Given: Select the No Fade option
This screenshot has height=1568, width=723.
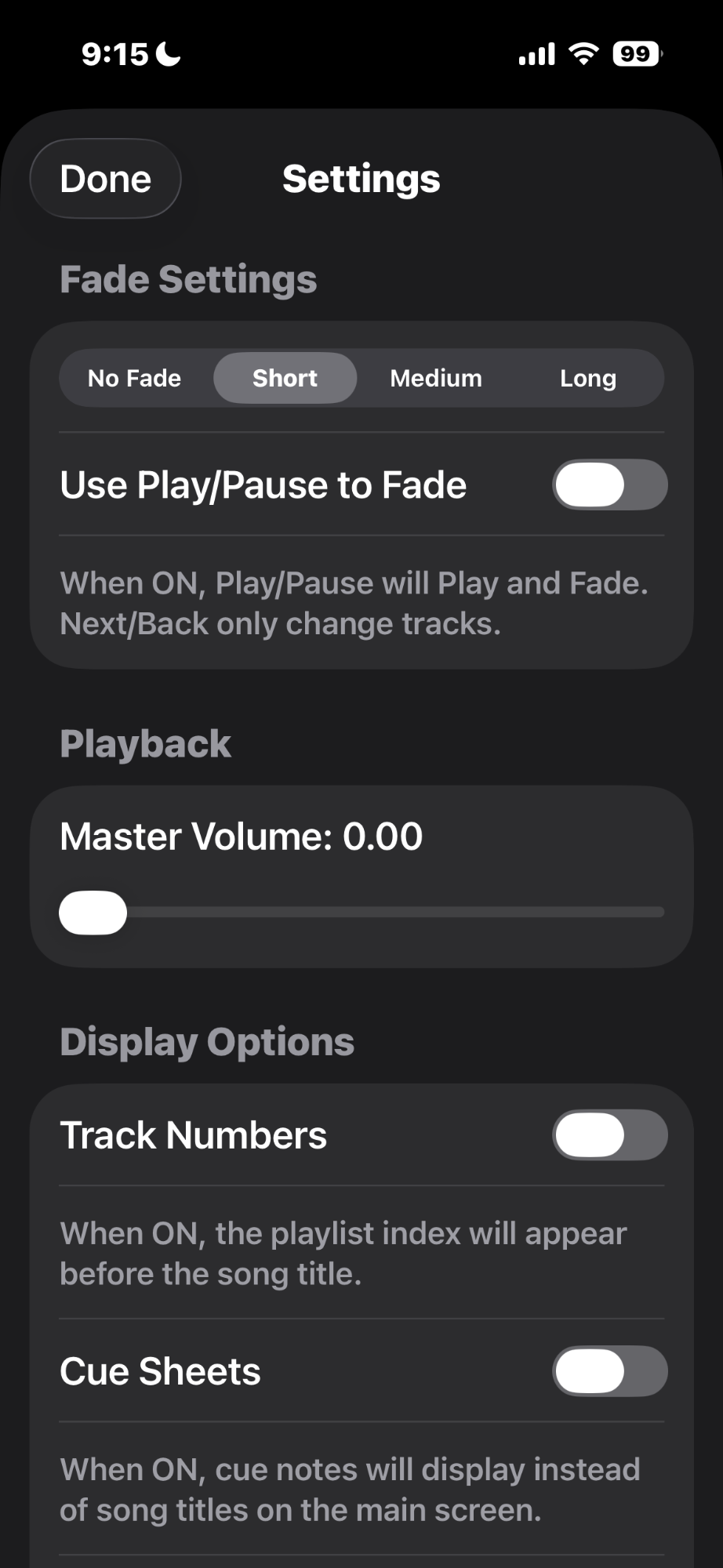Looking at the screenshot, I should point(134,377).
